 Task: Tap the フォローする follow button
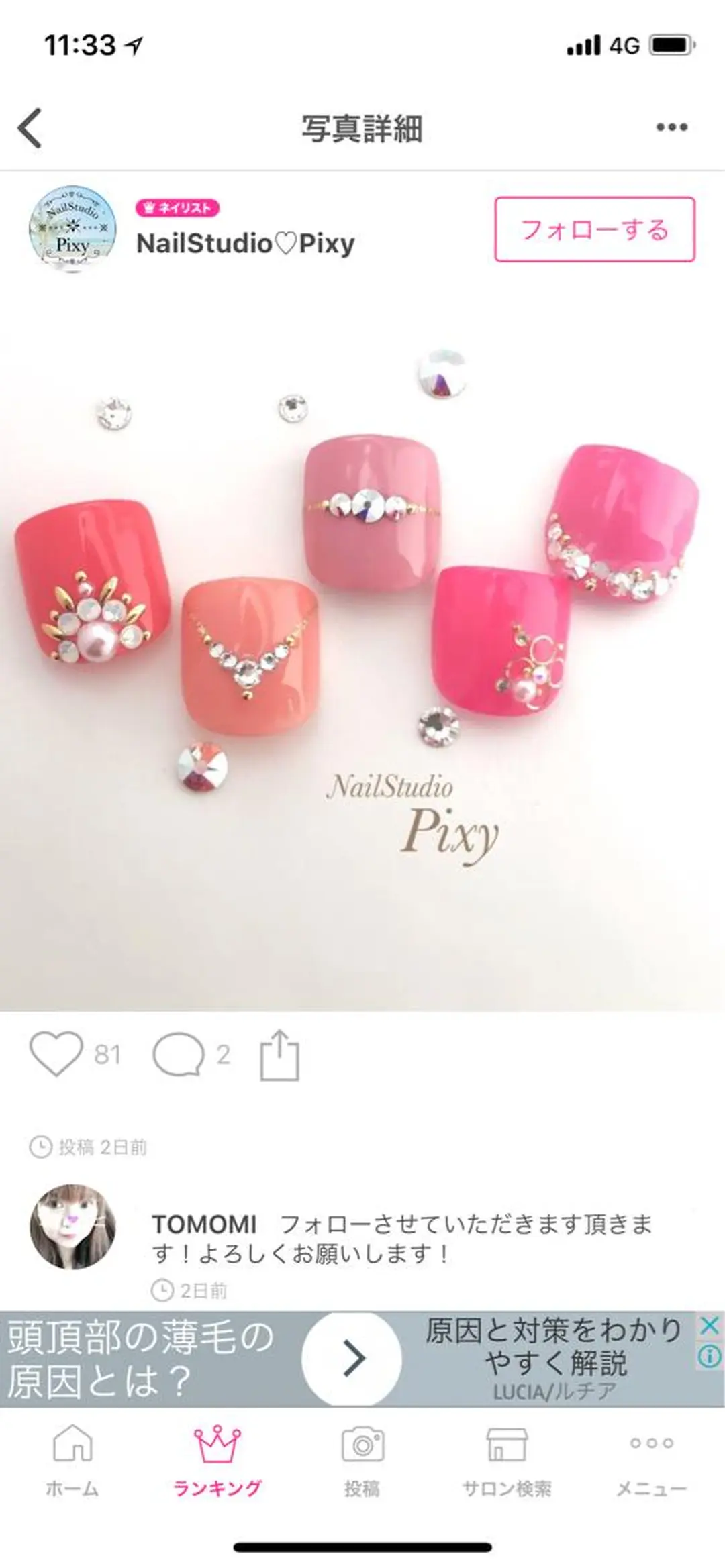click(x=595, y=229)
